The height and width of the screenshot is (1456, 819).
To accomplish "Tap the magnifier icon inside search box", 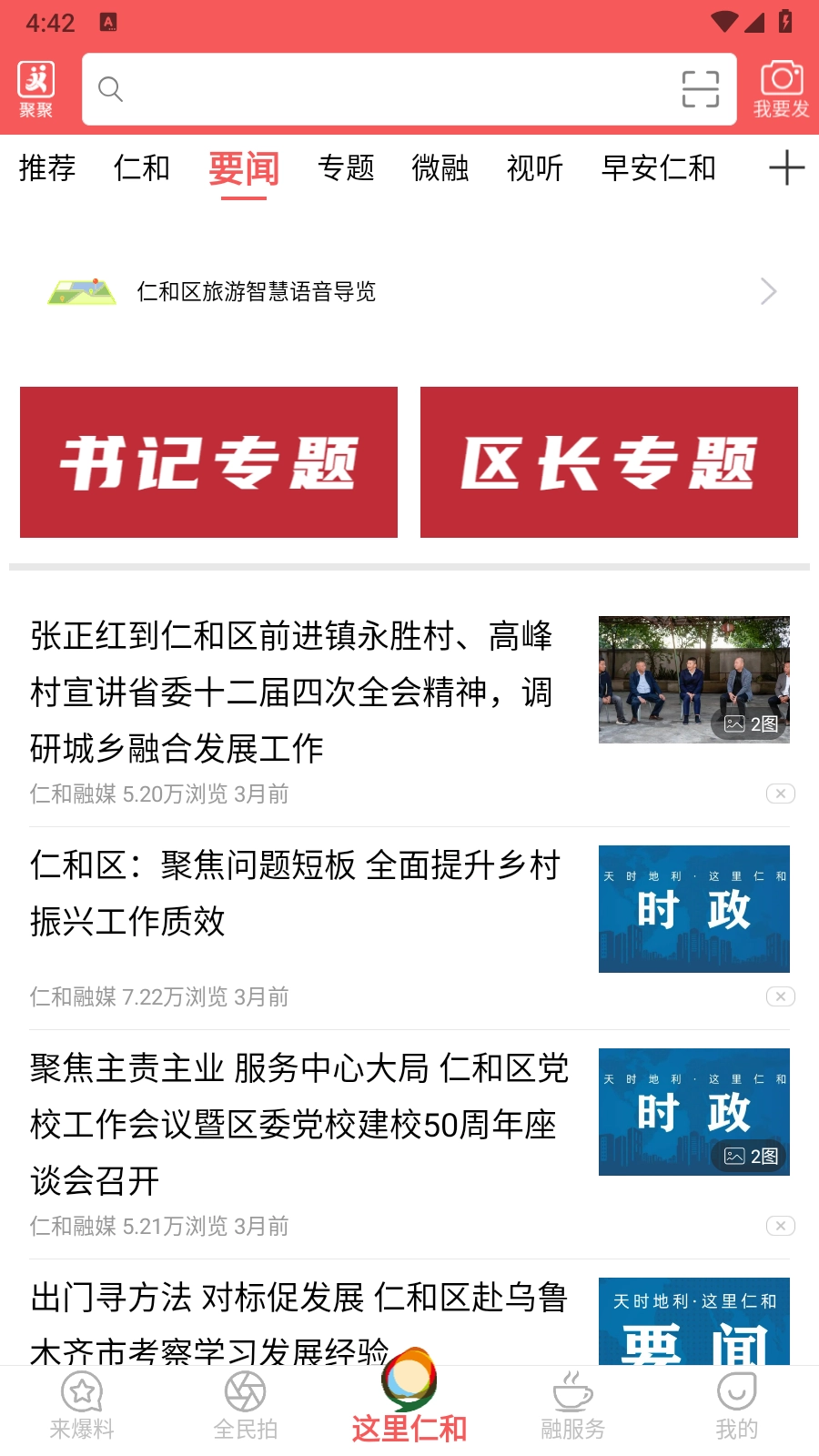I will [x=110, y=89].
